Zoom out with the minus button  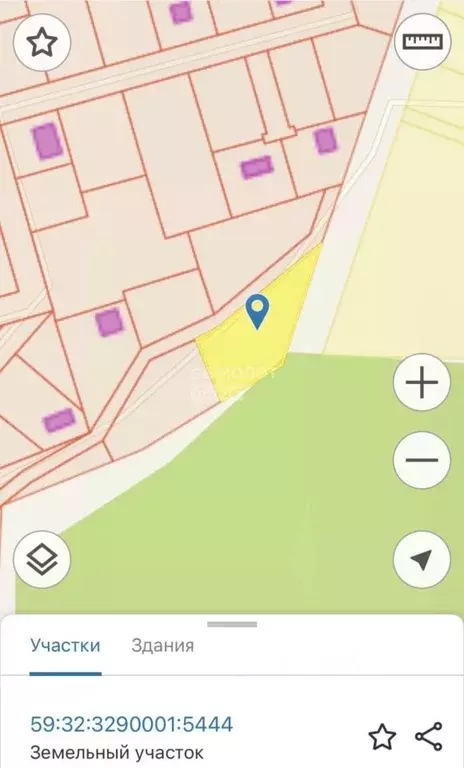point(422,460)
